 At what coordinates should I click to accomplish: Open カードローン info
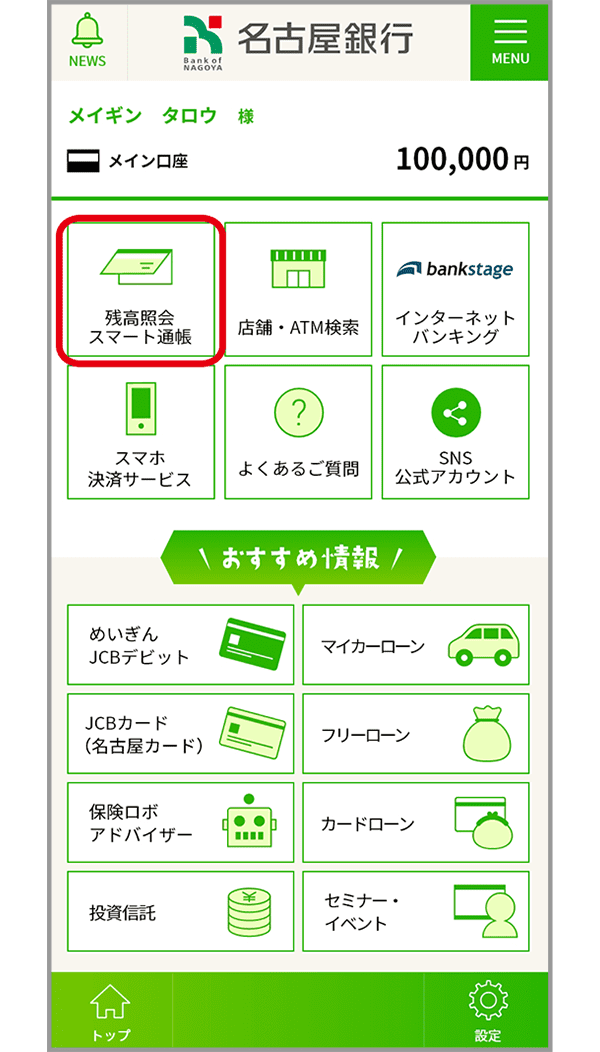(x=416, y=822)
